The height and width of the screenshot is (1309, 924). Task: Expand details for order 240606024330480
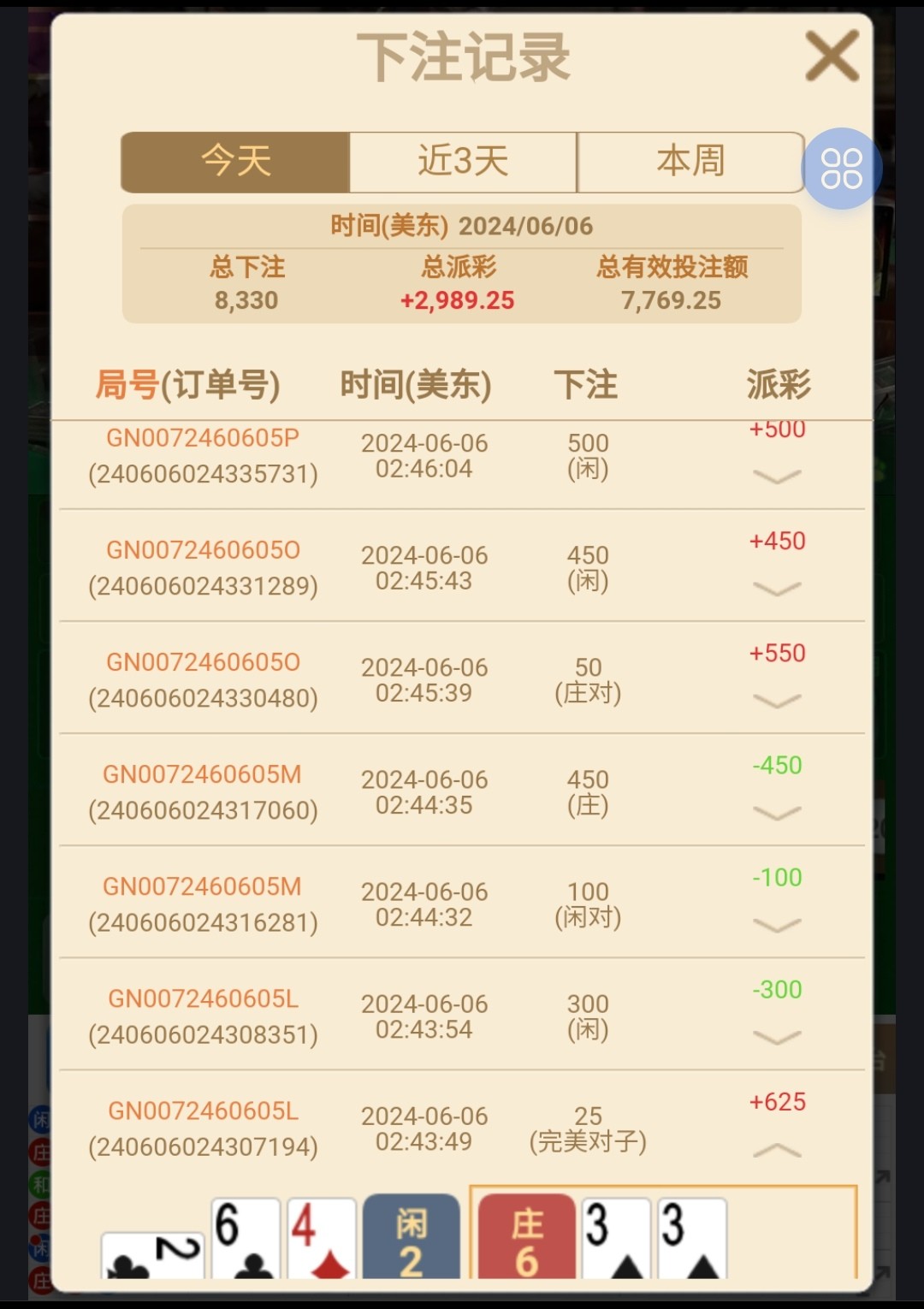coord(777,701)
